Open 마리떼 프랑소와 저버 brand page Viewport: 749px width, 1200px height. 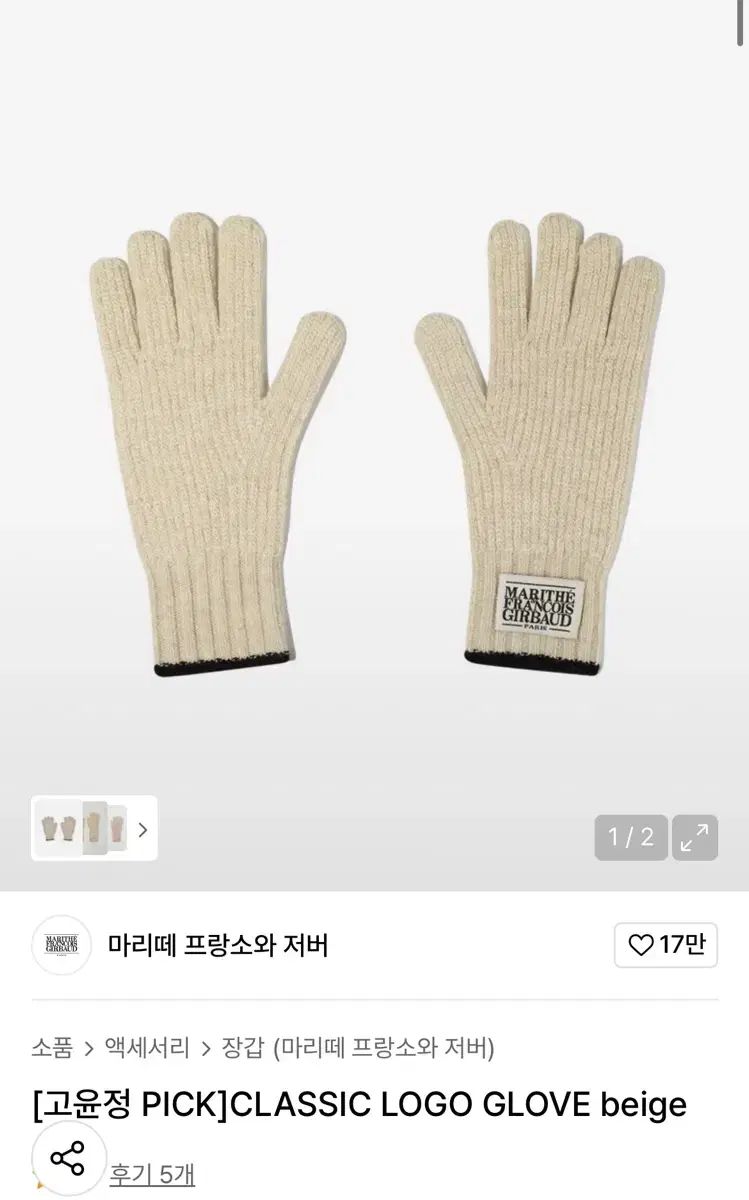218,945
